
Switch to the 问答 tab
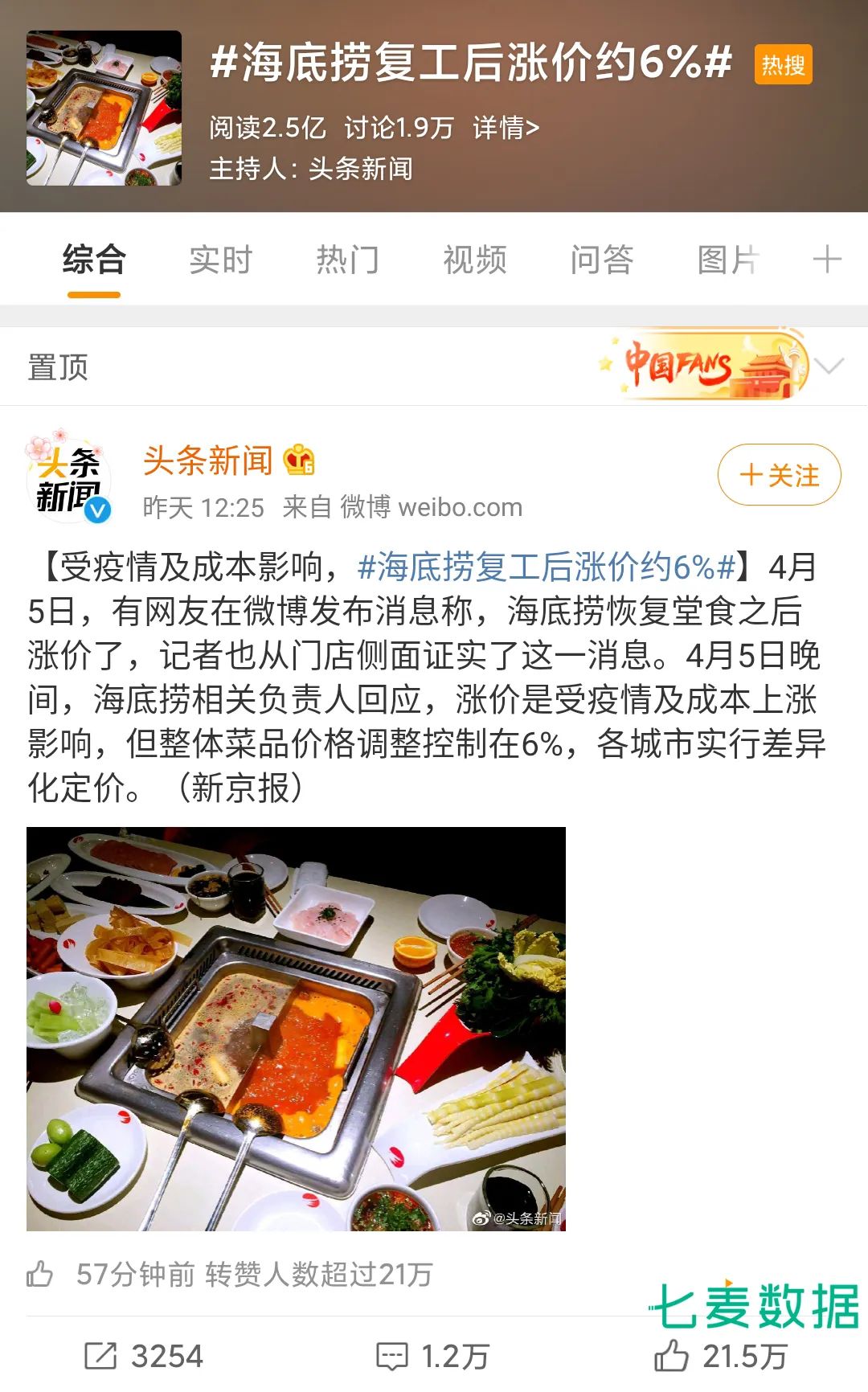click(602, 260)
